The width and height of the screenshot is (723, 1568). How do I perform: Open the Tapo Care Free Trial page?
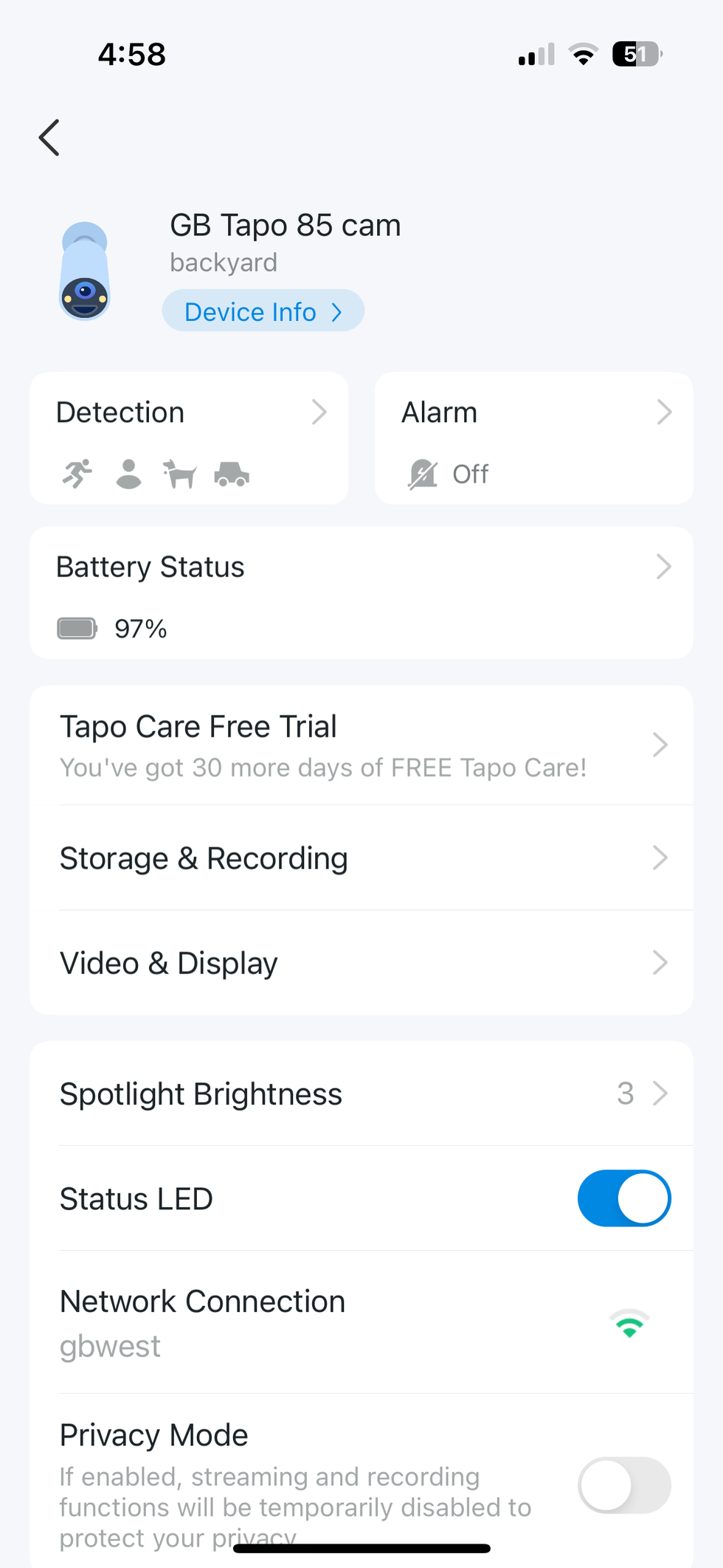pos(361,745)
